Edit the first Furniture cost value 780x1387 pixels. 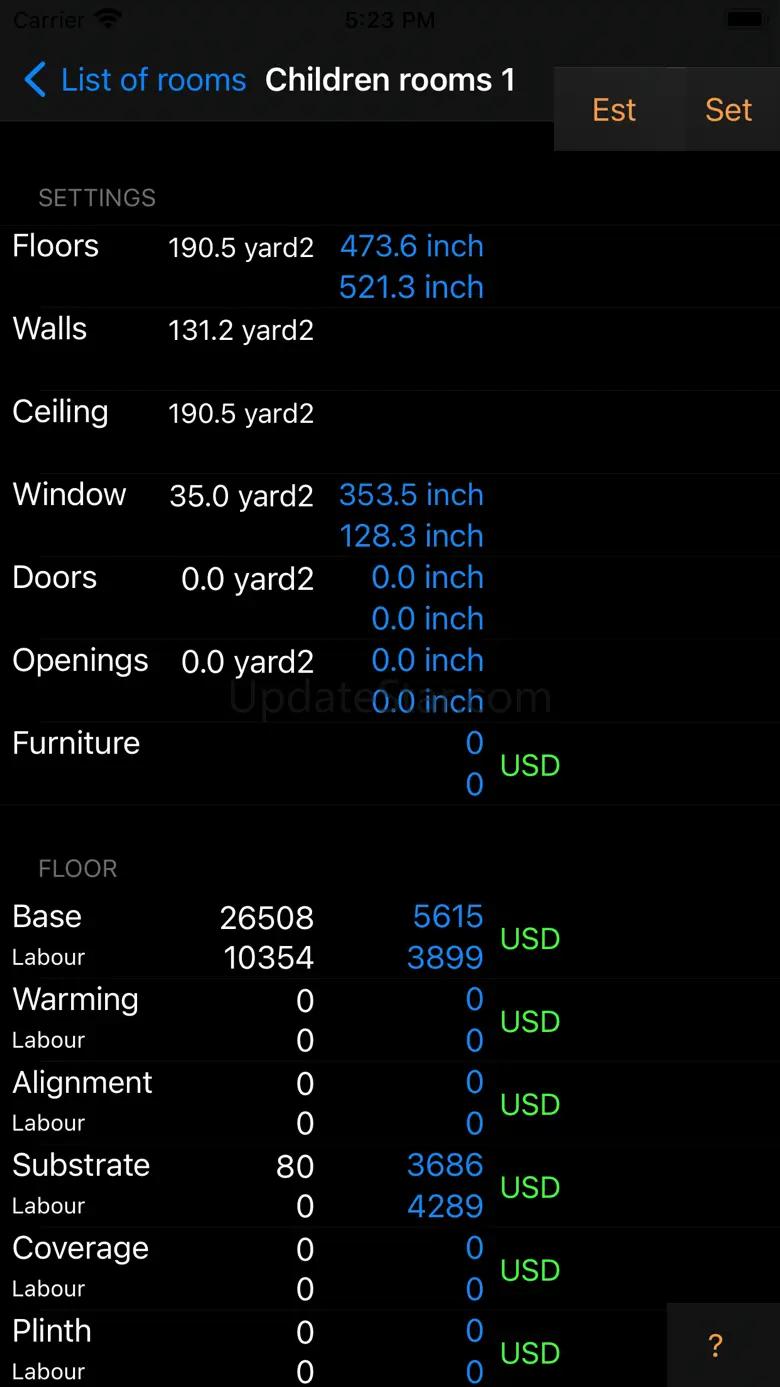(x=474, y=743)
